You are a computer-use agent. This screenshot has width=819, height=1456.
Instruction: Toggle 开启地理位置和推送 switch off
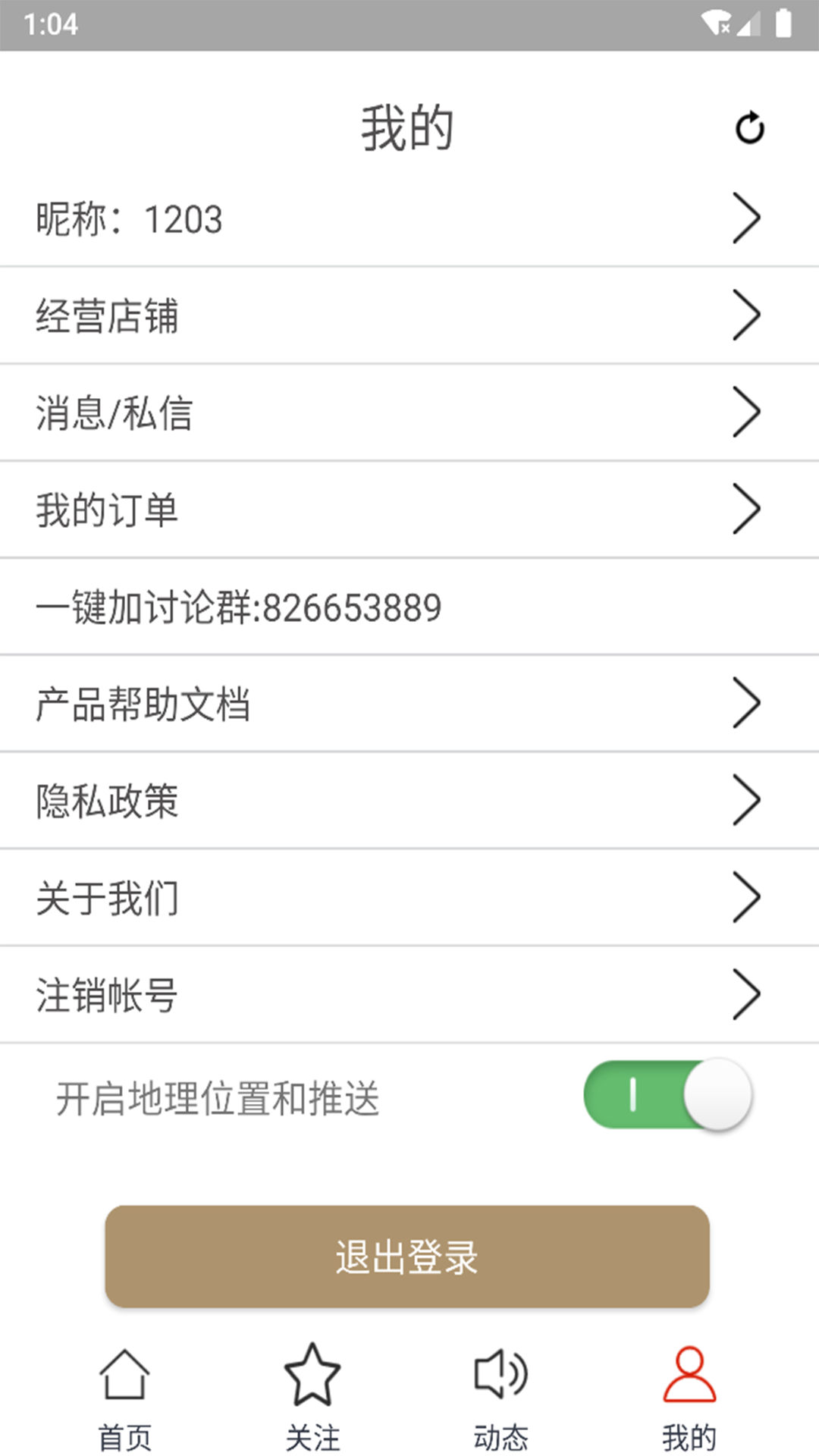667,1095
